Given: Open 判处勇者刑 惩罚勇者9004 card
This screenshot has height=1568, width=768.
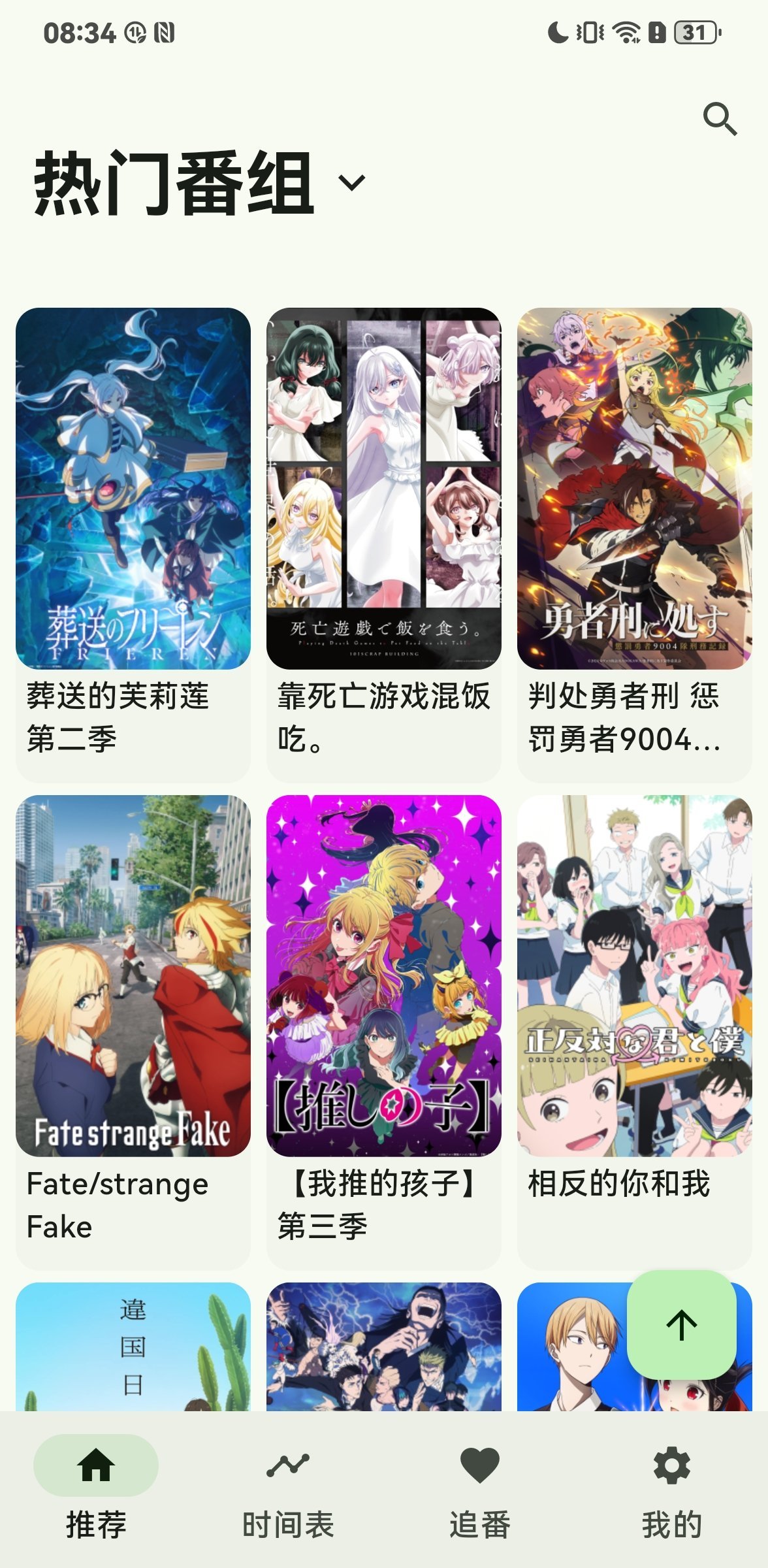Looking at the screenshot, I should (x=634, y=523).
